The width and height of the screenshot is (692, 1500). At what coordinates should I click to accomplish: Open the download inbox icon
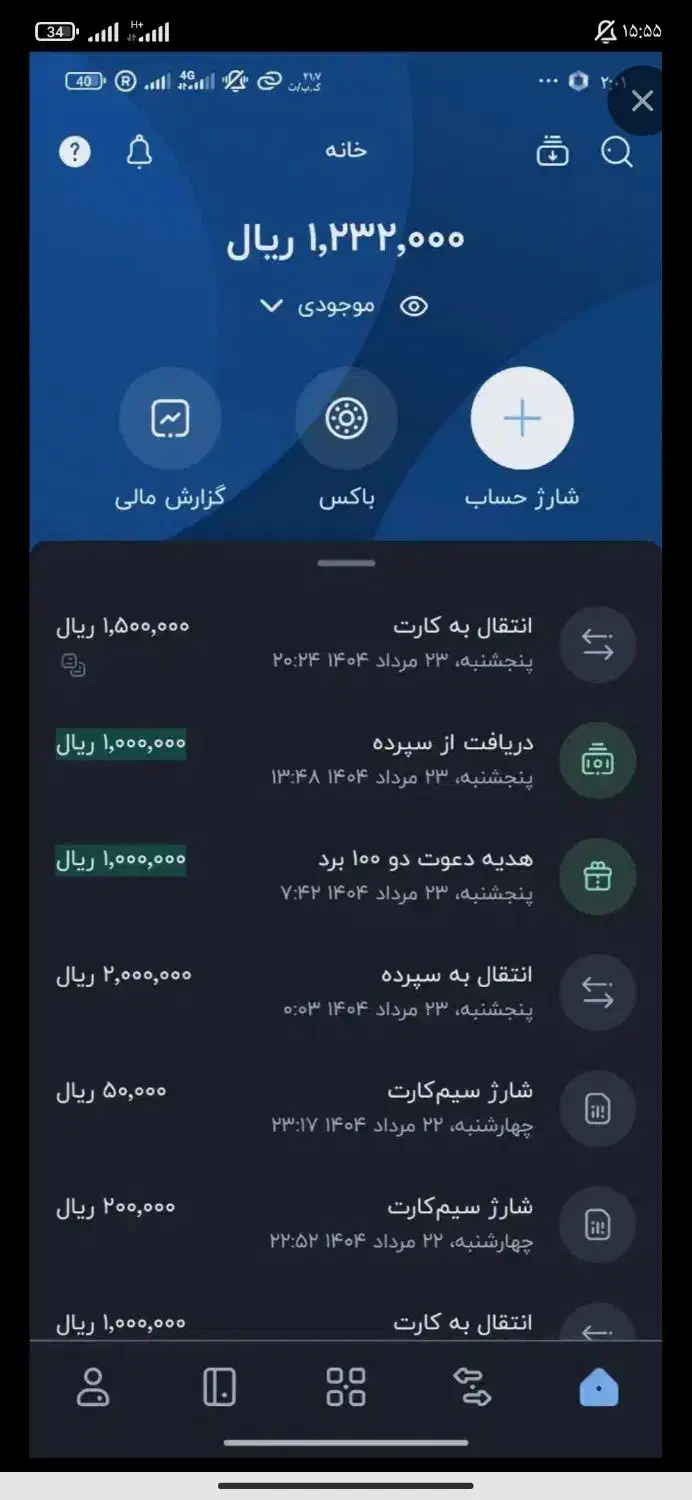tap(553, 152)
